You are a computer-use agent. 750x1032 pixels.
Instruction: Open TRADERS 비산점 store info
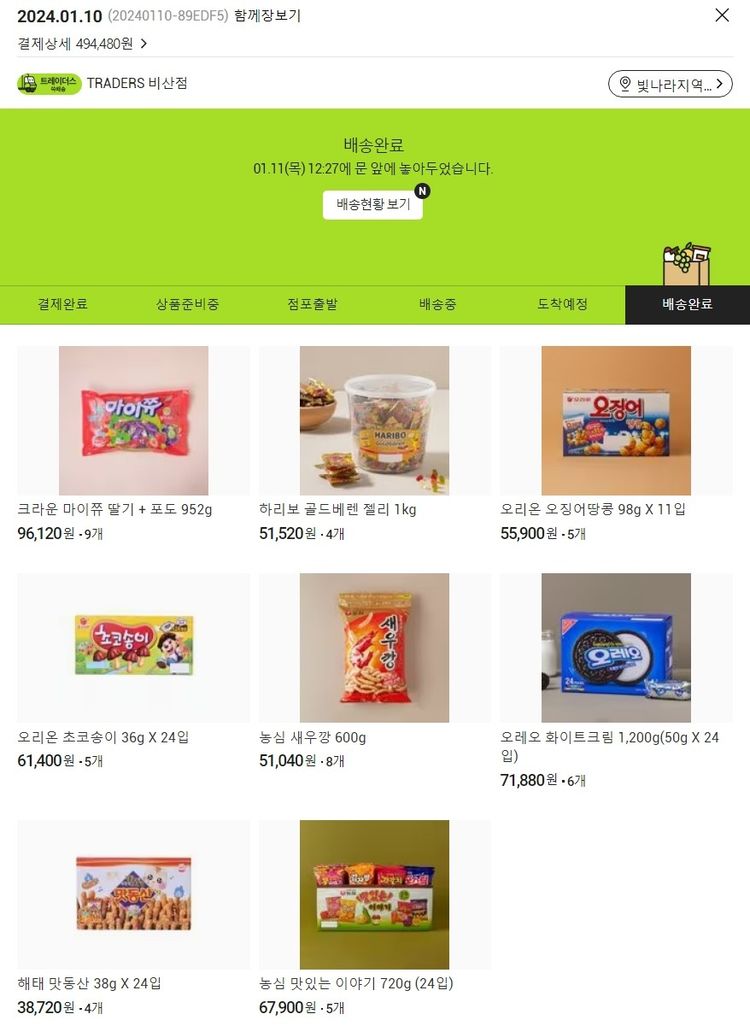[x=136, y=83]
